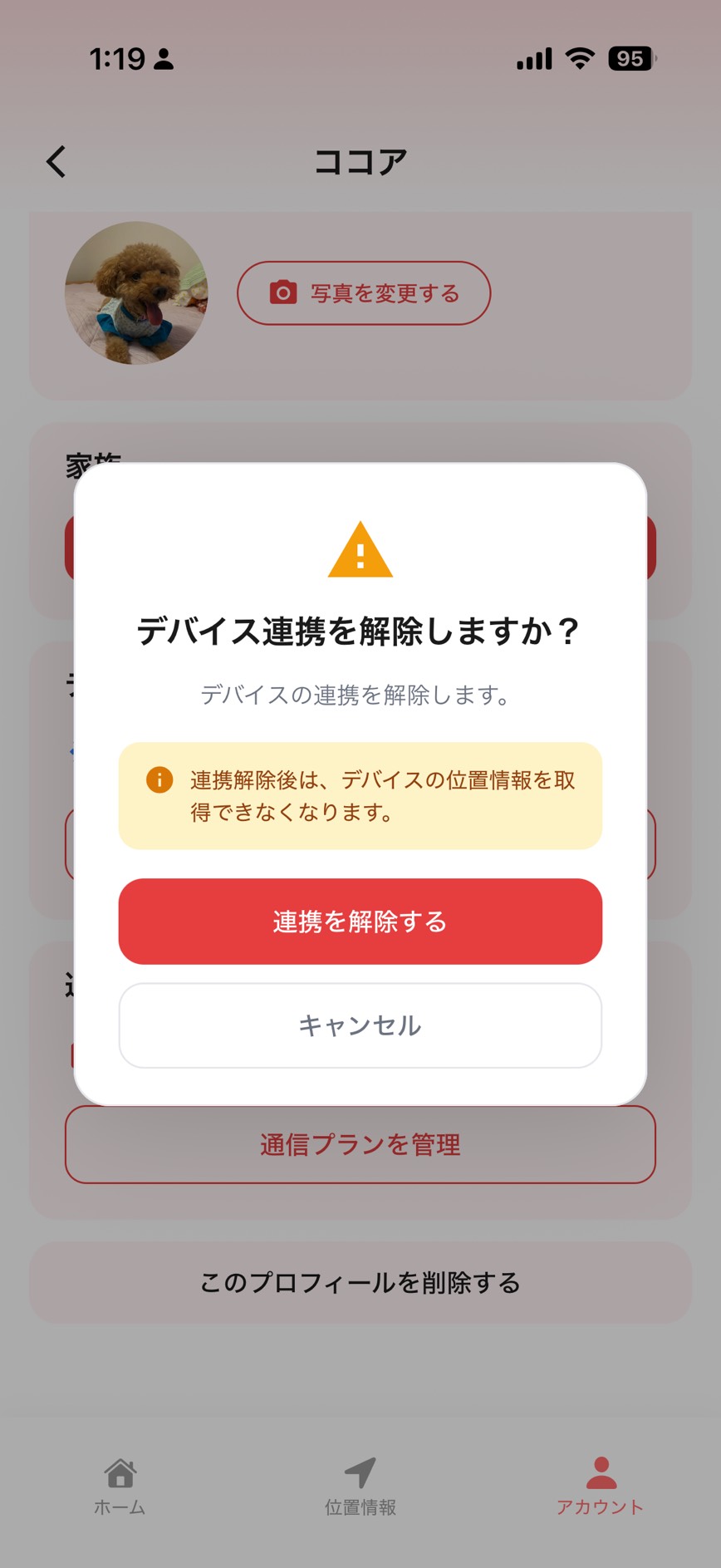Switch to the 位置情報 tab
Screen dimensions: 721x1568
pyautogui.click(x=360, y=1487)
